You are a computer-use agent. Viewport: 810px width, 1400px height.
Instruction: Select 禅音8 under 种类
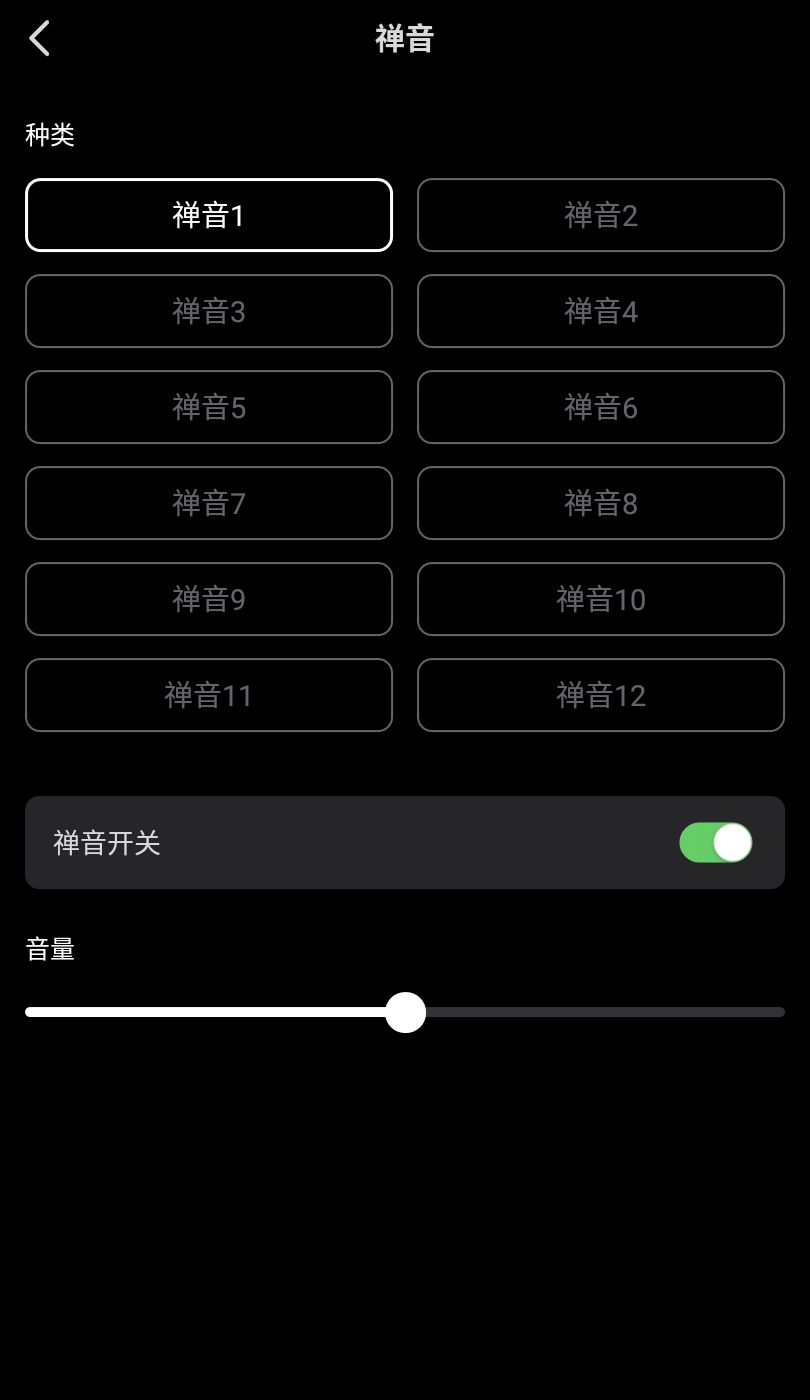click(x=600, y=503)
